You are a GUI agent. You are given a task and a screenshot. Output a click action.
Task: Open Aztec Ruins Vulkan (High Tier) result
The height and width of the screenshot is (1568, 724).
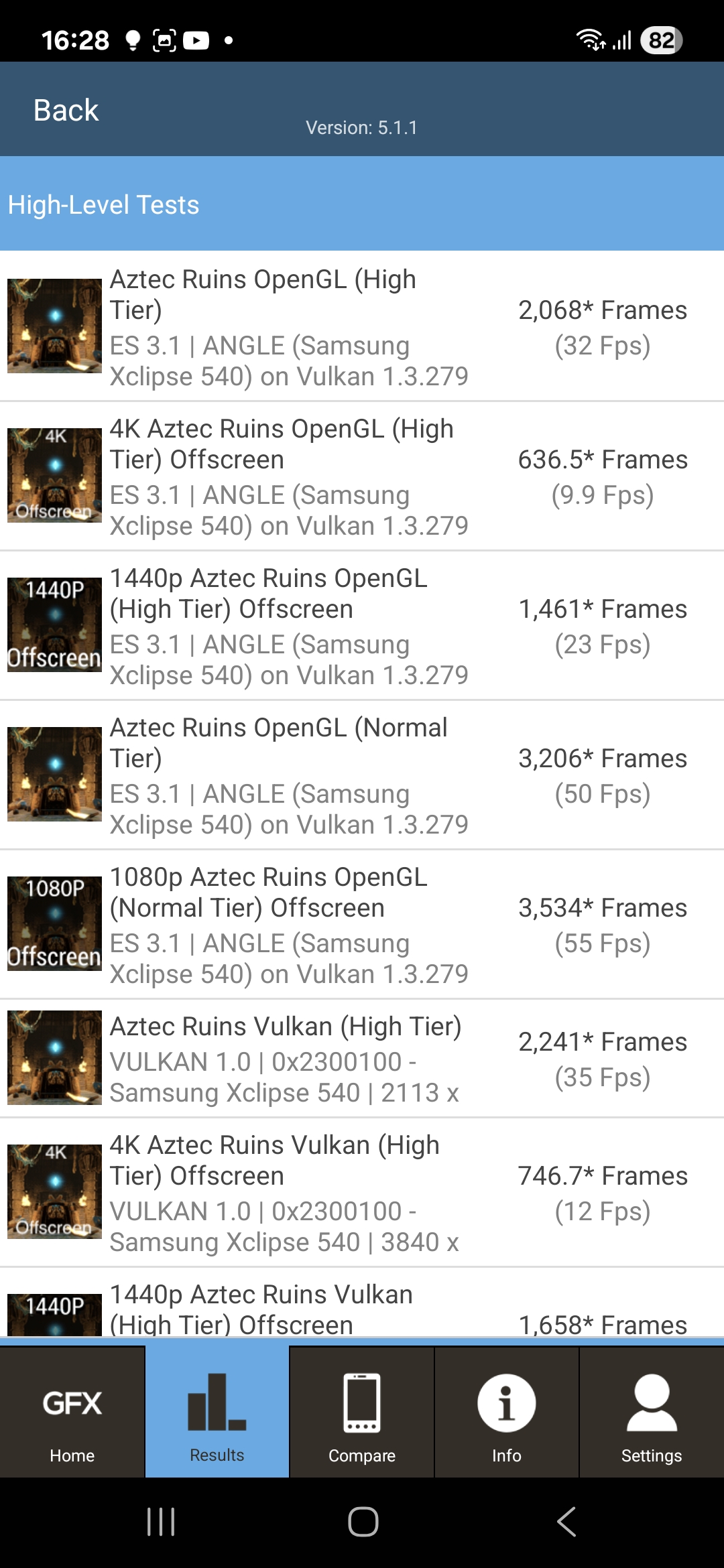362,1059
